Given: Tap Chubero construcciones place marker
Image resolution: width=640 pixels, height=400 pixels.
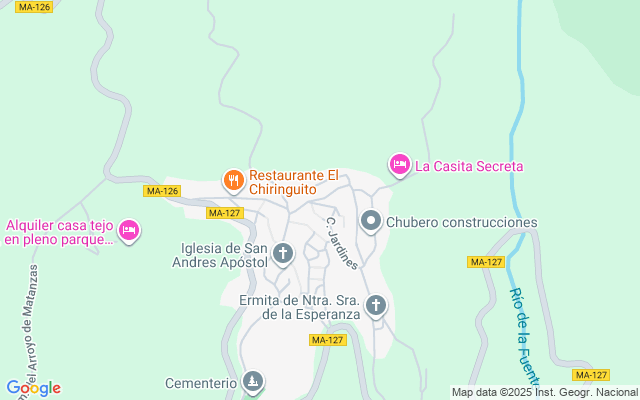Looking at the screenshot, I should 371,221.
